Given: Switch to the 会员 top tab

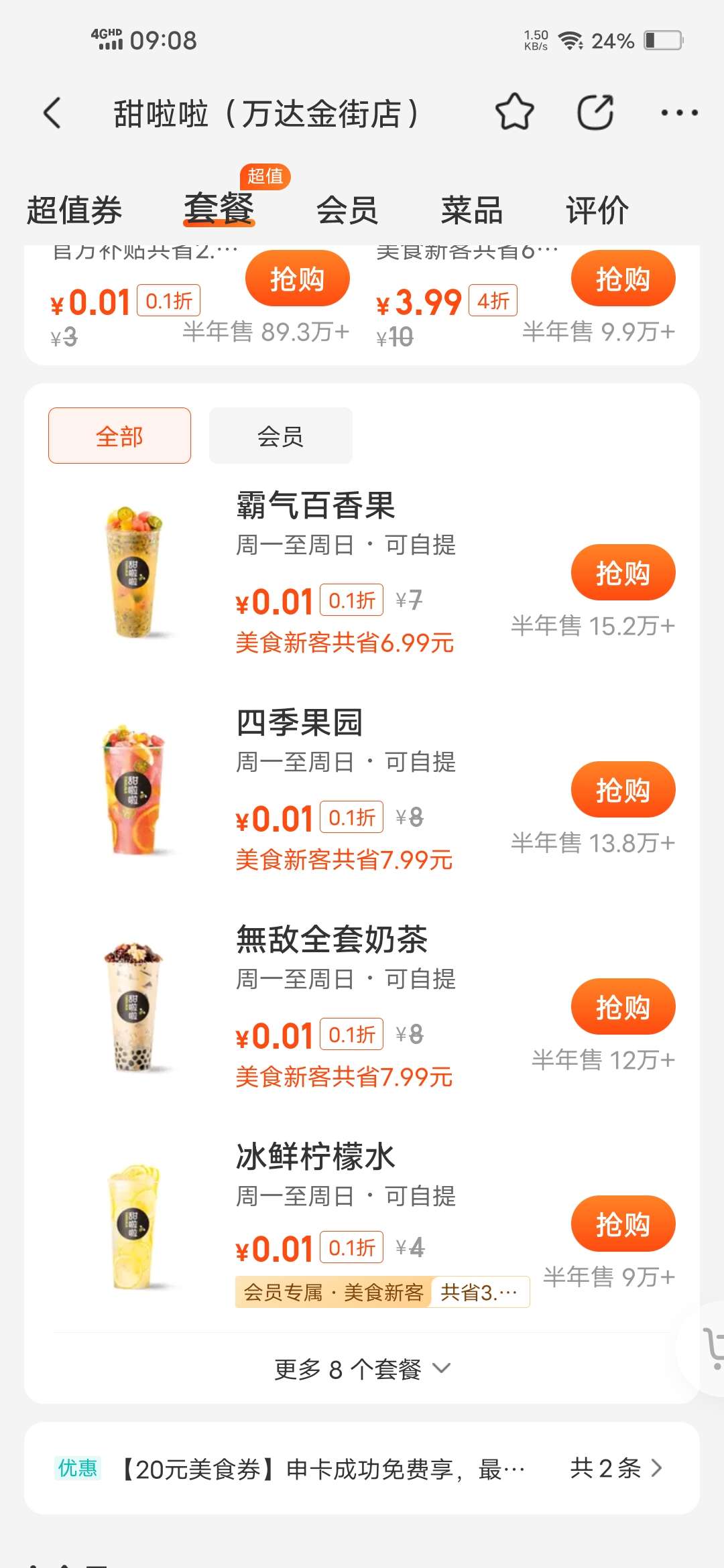Looking at the screenshot, I should (347, 210).
